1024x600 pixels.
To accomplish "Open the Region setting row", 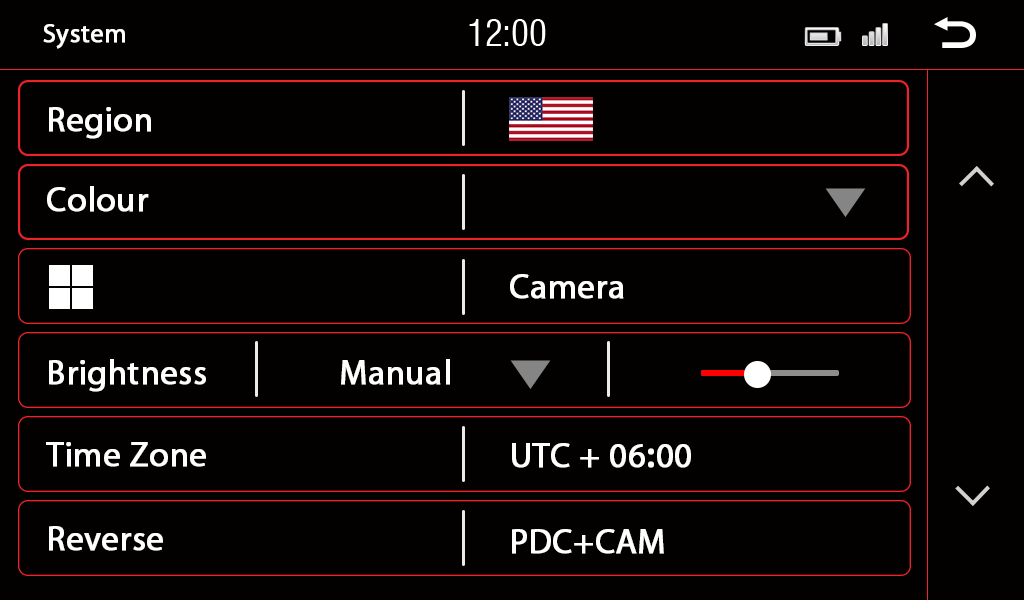I will tap(463, 118).
